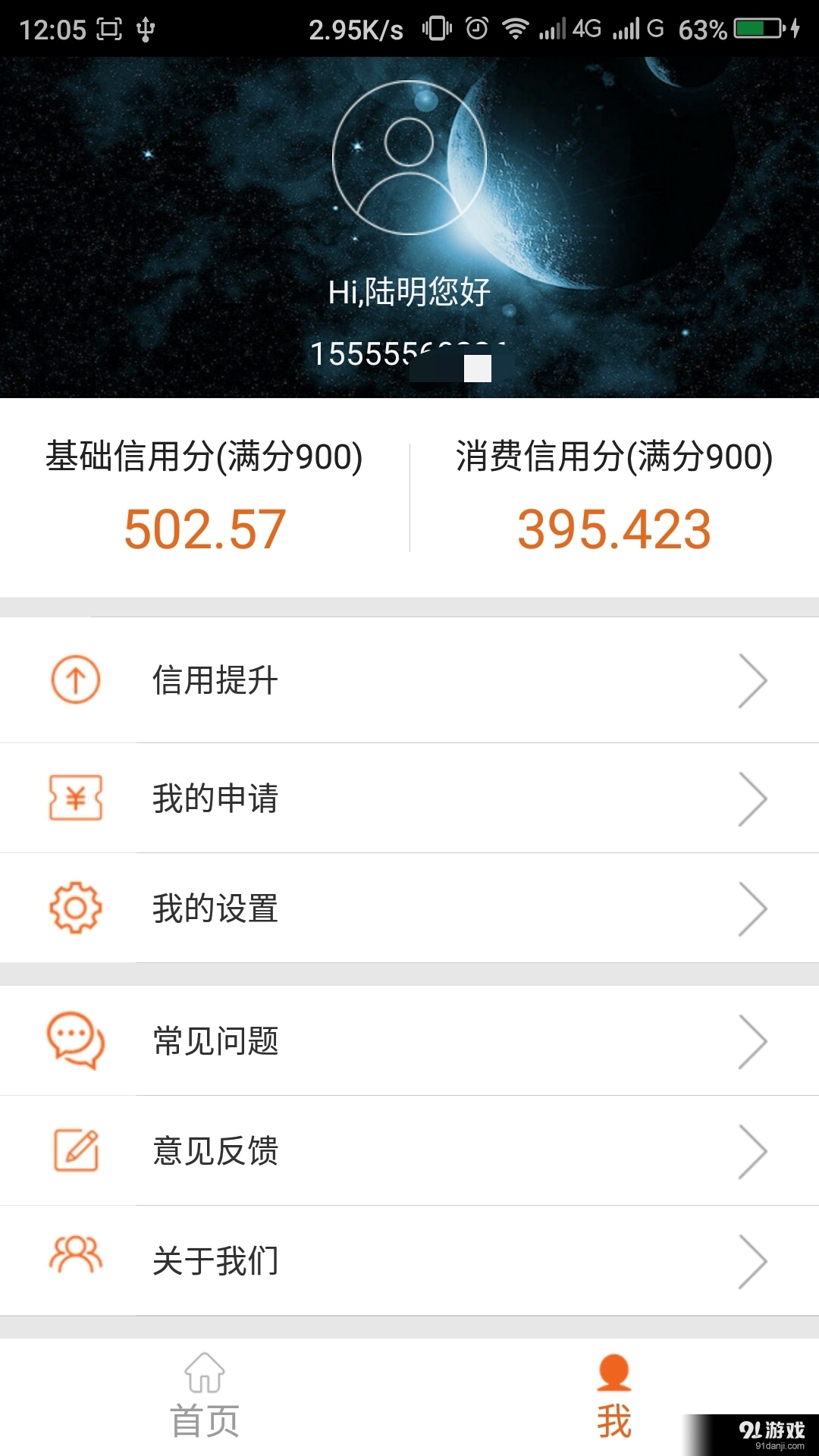Click the people icon beside 关于我们
The image size is (819, 1456).
pos(74,1260)
